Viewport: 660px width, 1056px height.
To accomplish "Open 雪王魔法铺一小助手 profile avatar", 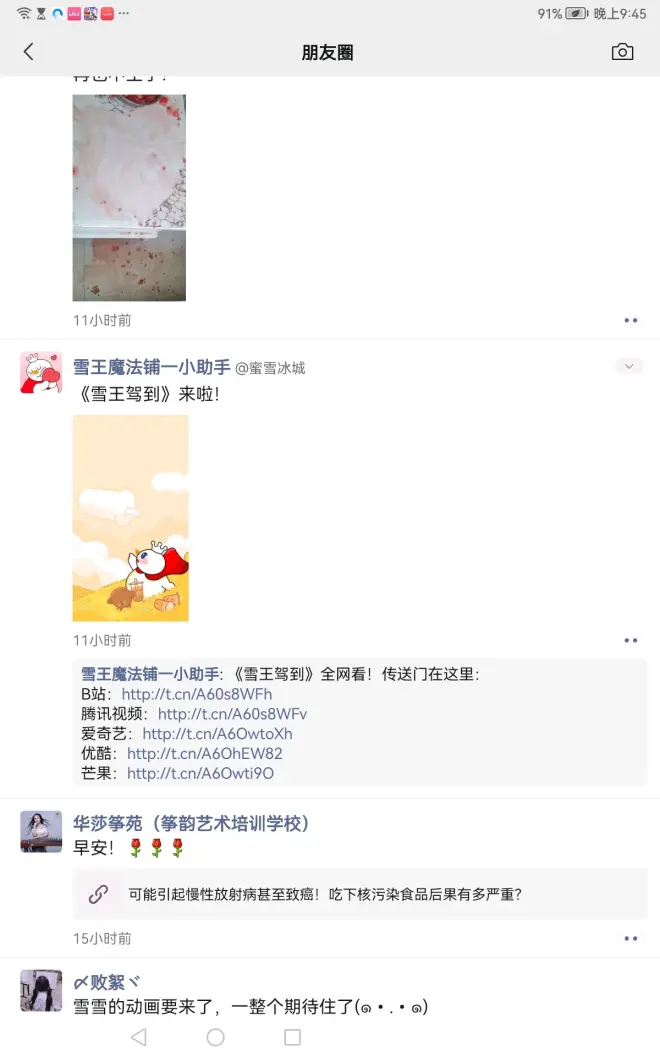I will click(x=41, y=372).
